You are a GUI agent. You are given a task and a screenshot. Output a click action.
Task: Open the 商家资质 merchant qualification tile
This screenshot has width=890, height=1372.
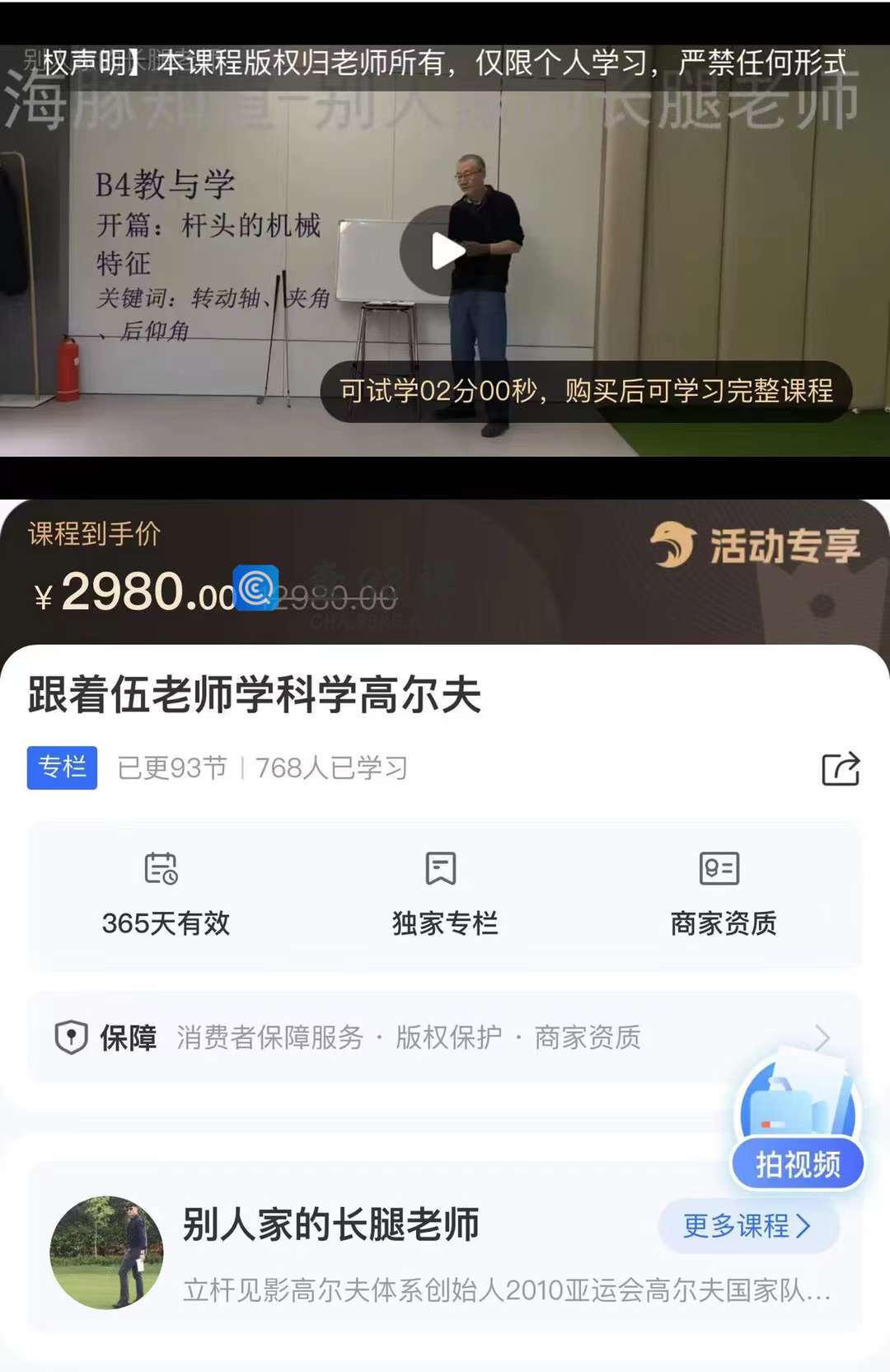pyautogui.click(x=723, y=895)
